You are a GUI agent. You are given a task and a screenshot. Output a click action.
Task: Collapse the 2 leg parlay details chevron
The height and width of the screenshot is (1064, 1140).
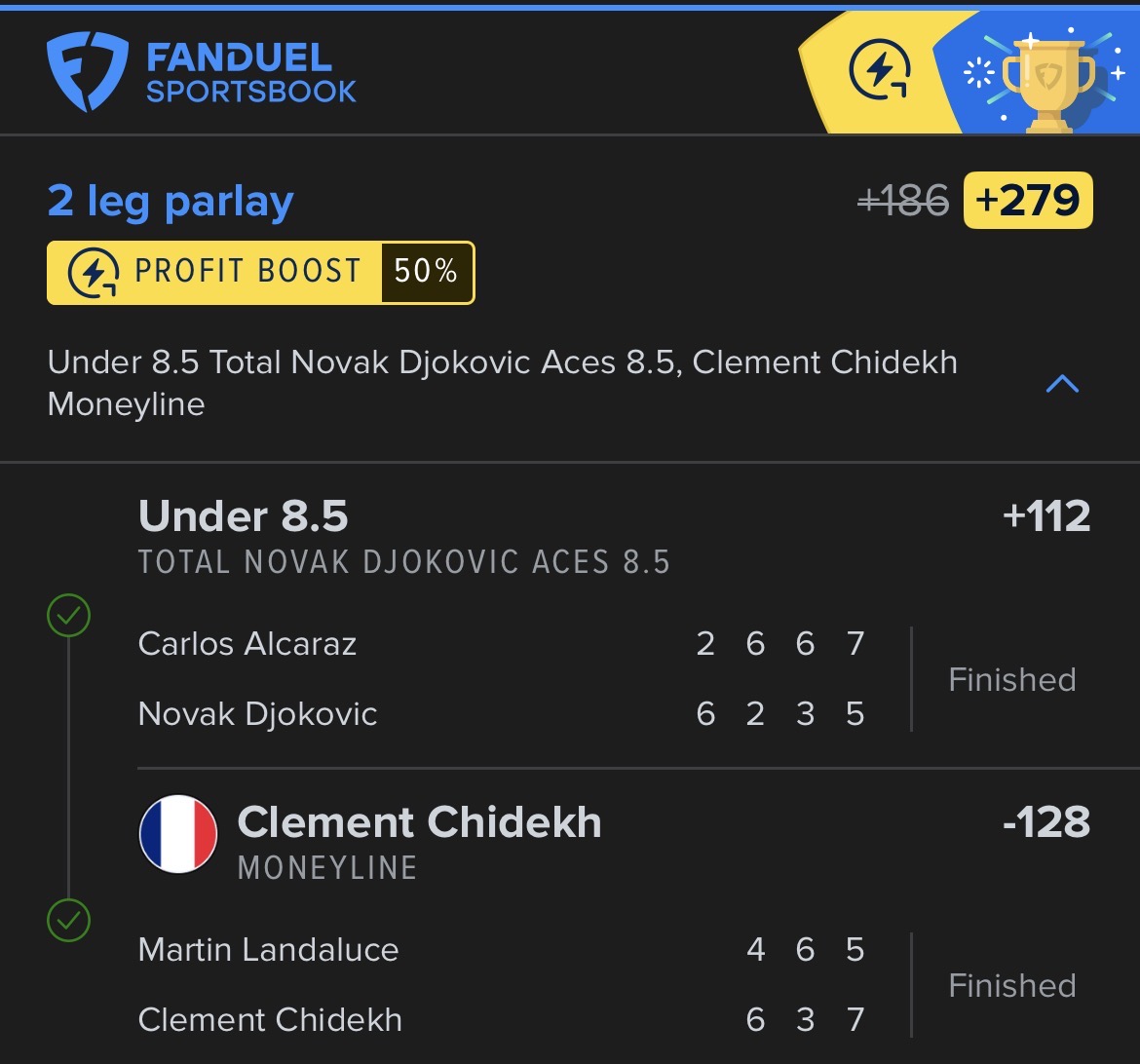tap(1061, 384)
